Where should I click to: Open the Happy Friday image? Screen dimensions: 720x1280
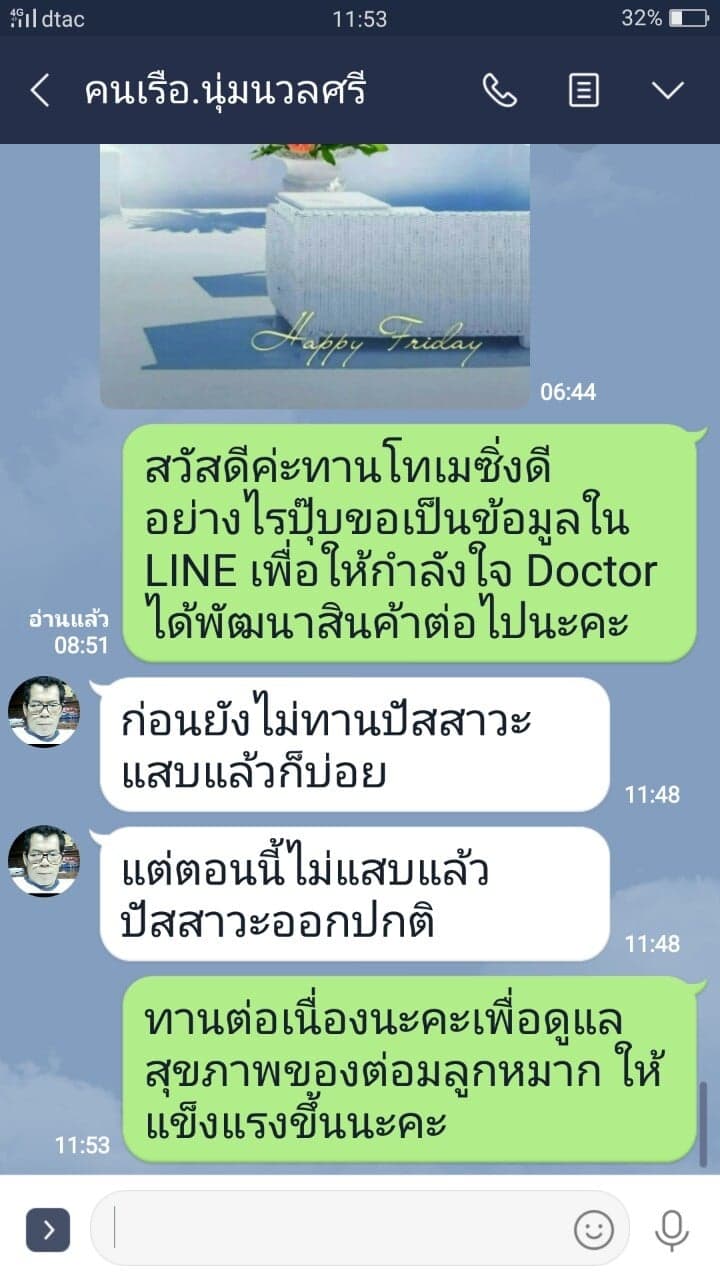click(x=315, y=275)
